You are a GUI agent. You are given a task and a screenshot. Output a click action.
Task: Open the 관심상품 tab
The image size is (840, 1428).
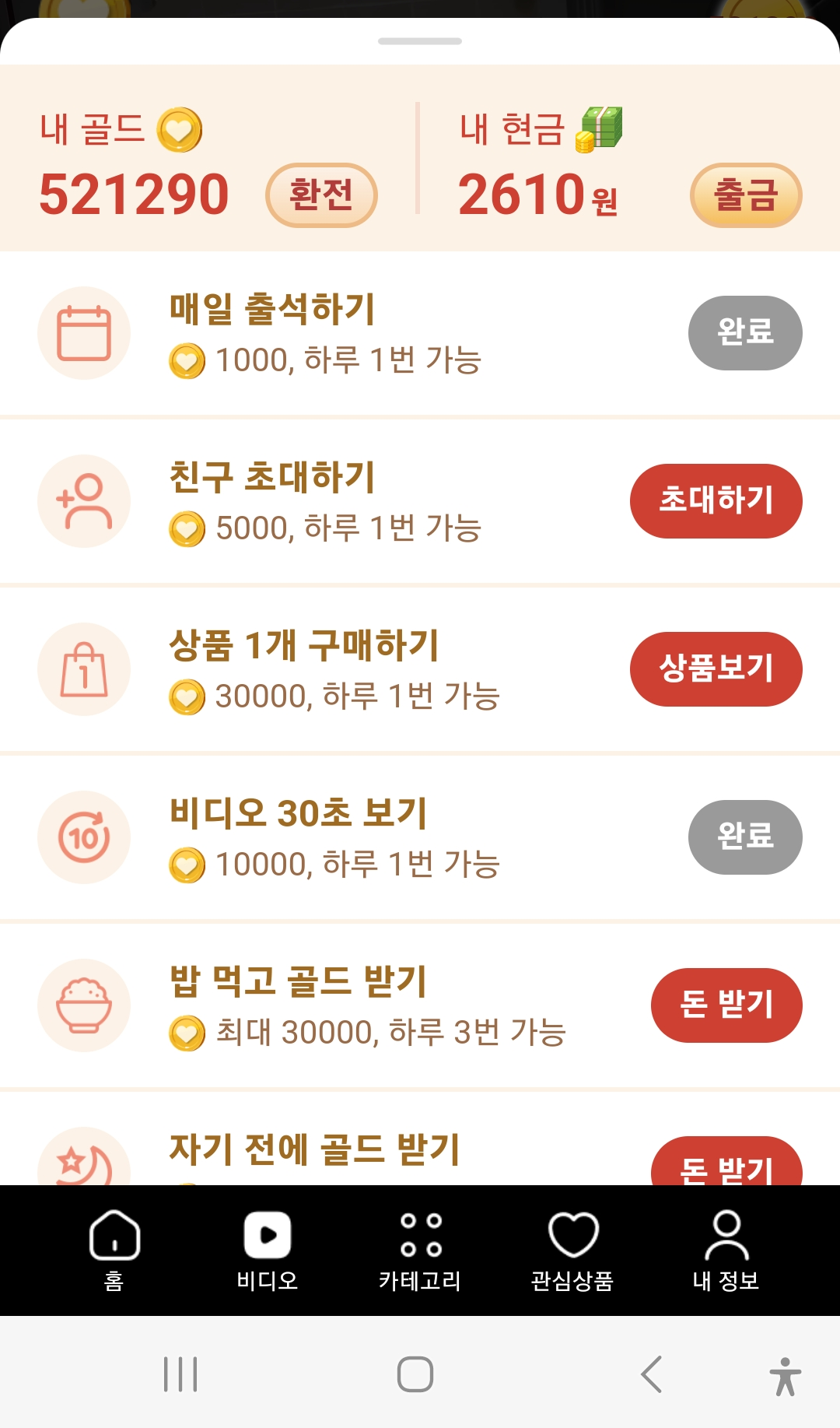coord(572,1251)
